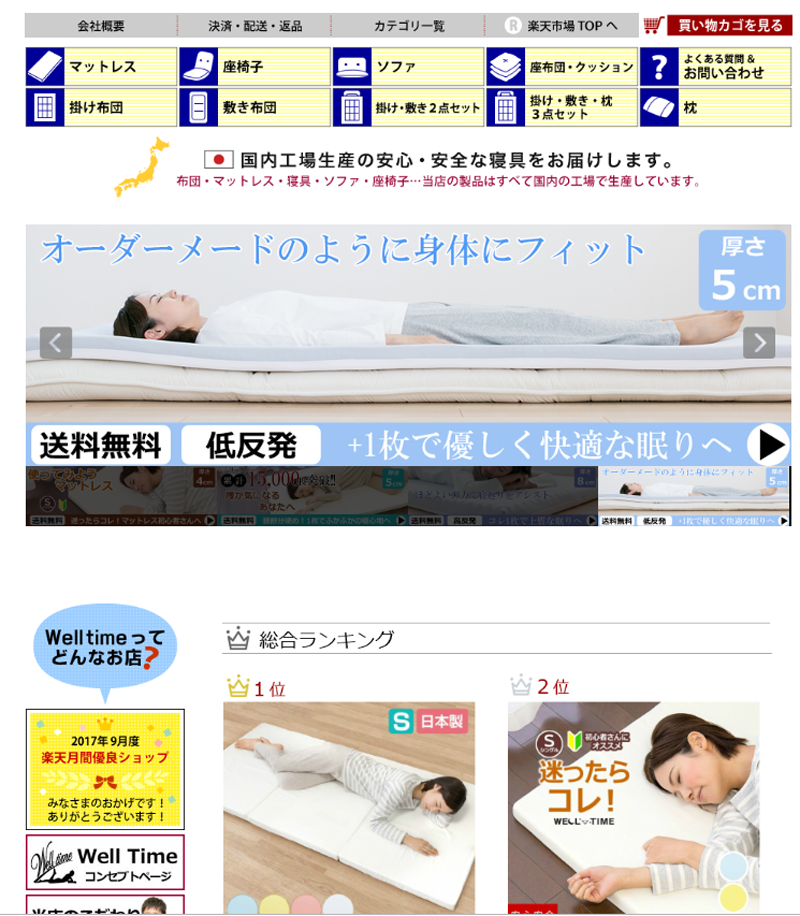Open the カテゴリ一覧 category list
This screenshot has height=916, width=800.
409,25
